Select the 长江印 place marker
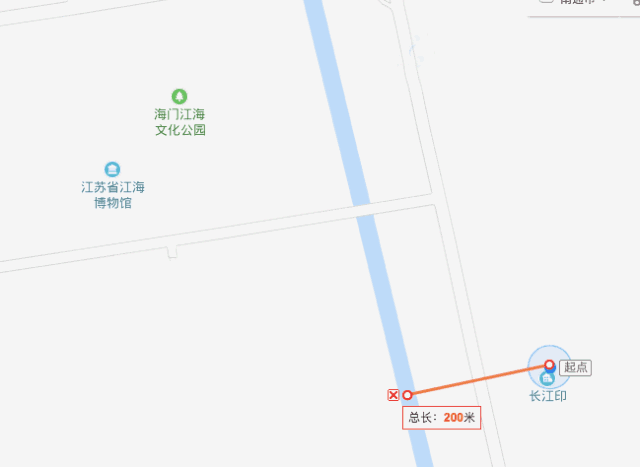Viewport: 640px width, 467px height. tap(547, 379)
